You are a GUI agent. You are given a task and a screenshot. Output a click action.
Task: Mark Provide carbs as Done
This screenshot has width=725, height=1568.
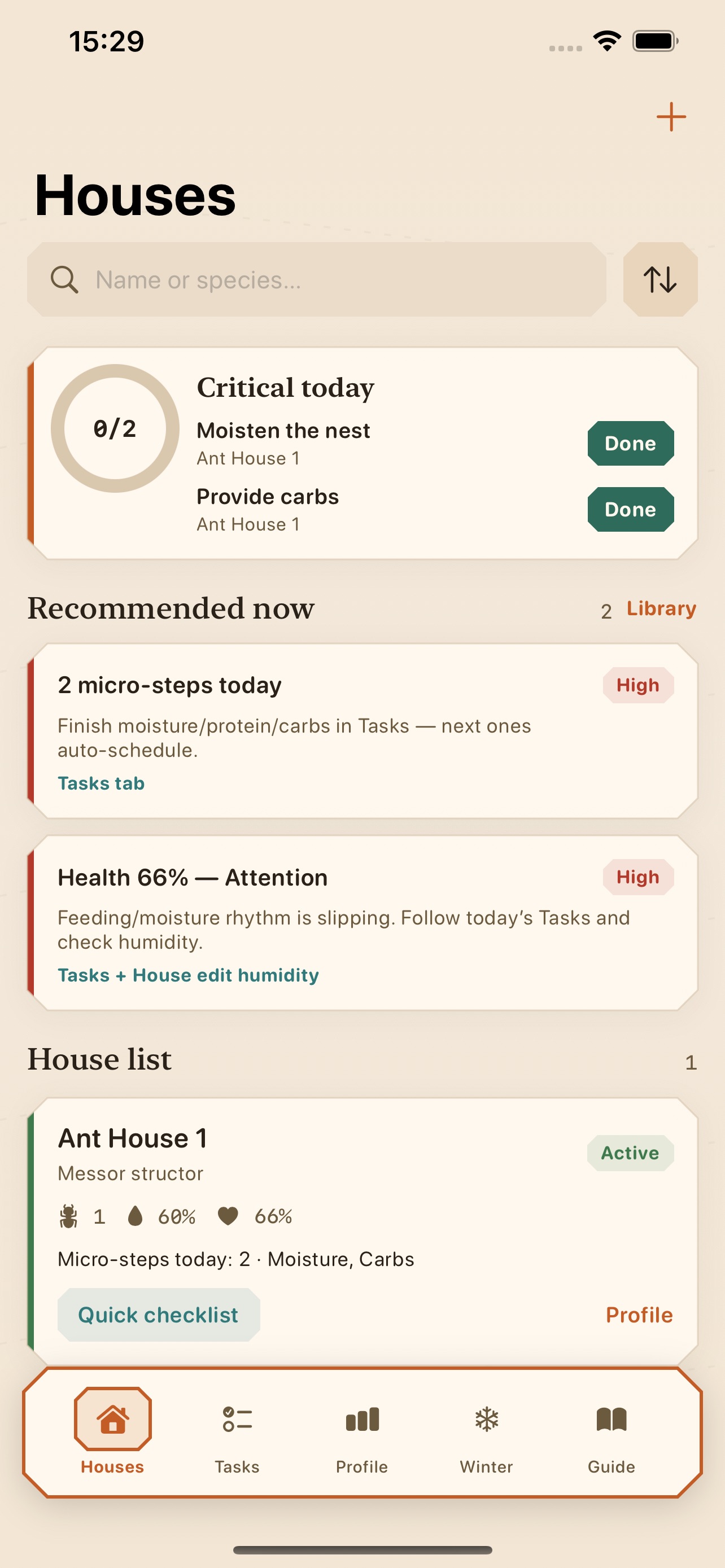tap(630, 510)
